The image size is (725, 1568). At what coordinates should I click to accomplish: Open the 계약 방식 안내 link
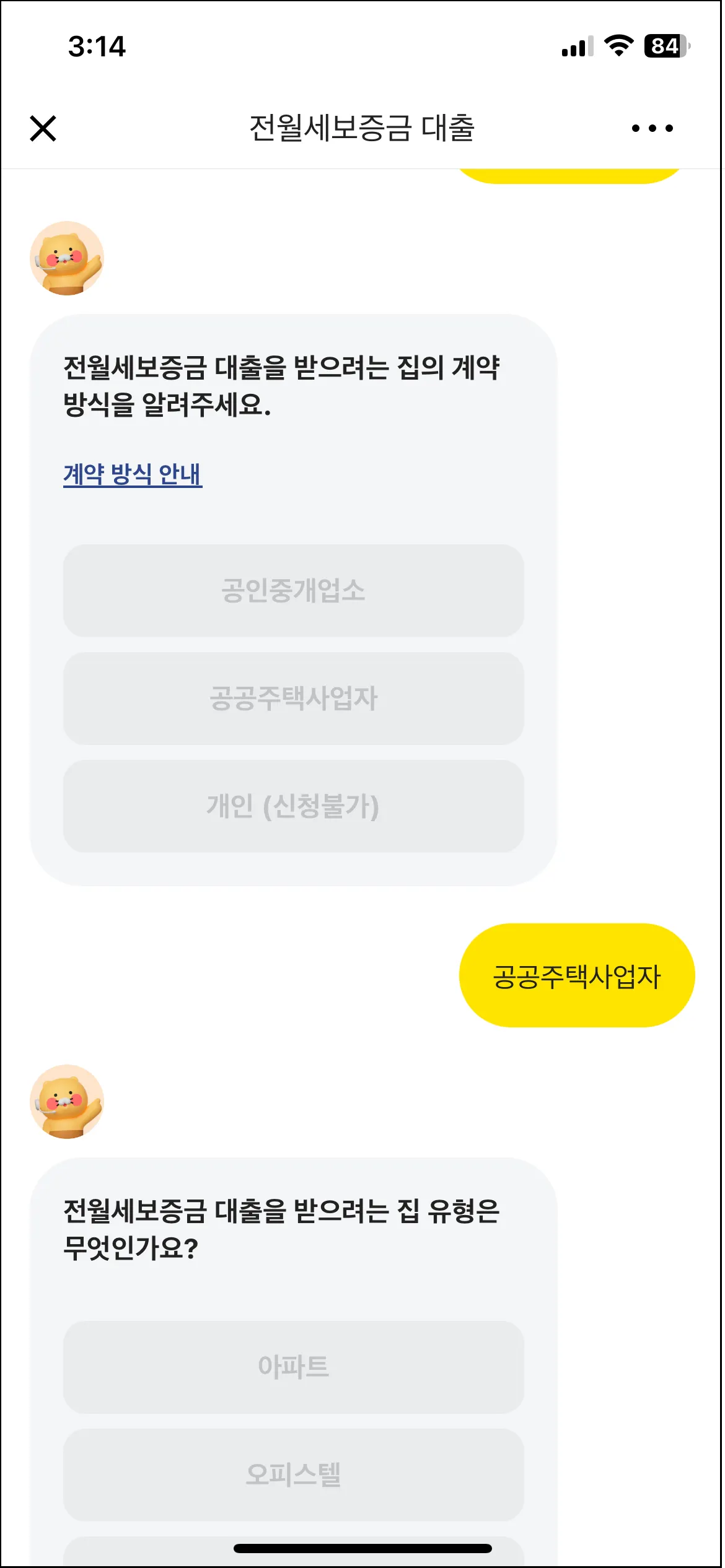133,474
